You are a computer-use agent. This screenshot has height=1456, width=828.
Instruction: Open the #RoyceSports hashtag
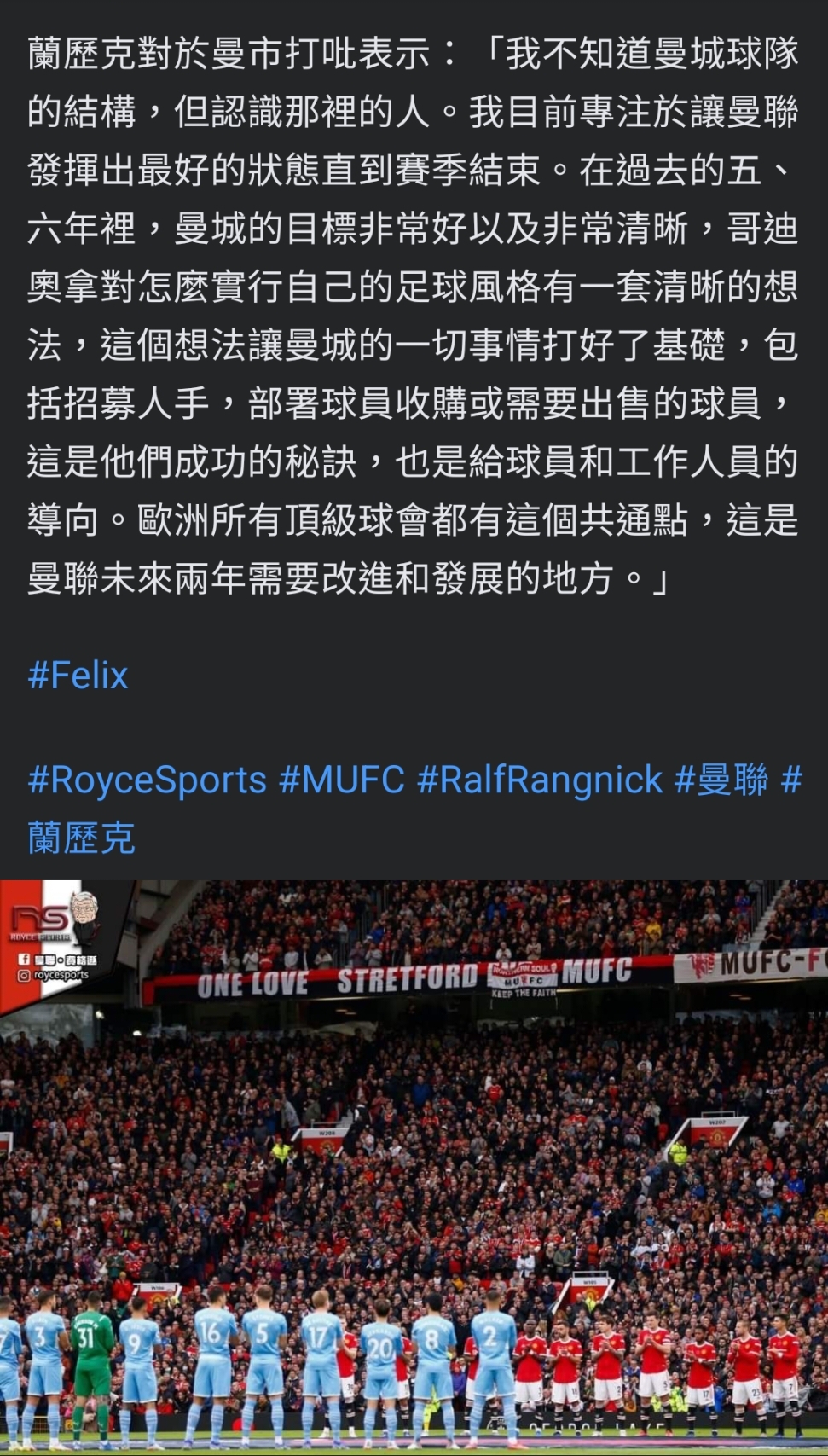click(147, 780)
